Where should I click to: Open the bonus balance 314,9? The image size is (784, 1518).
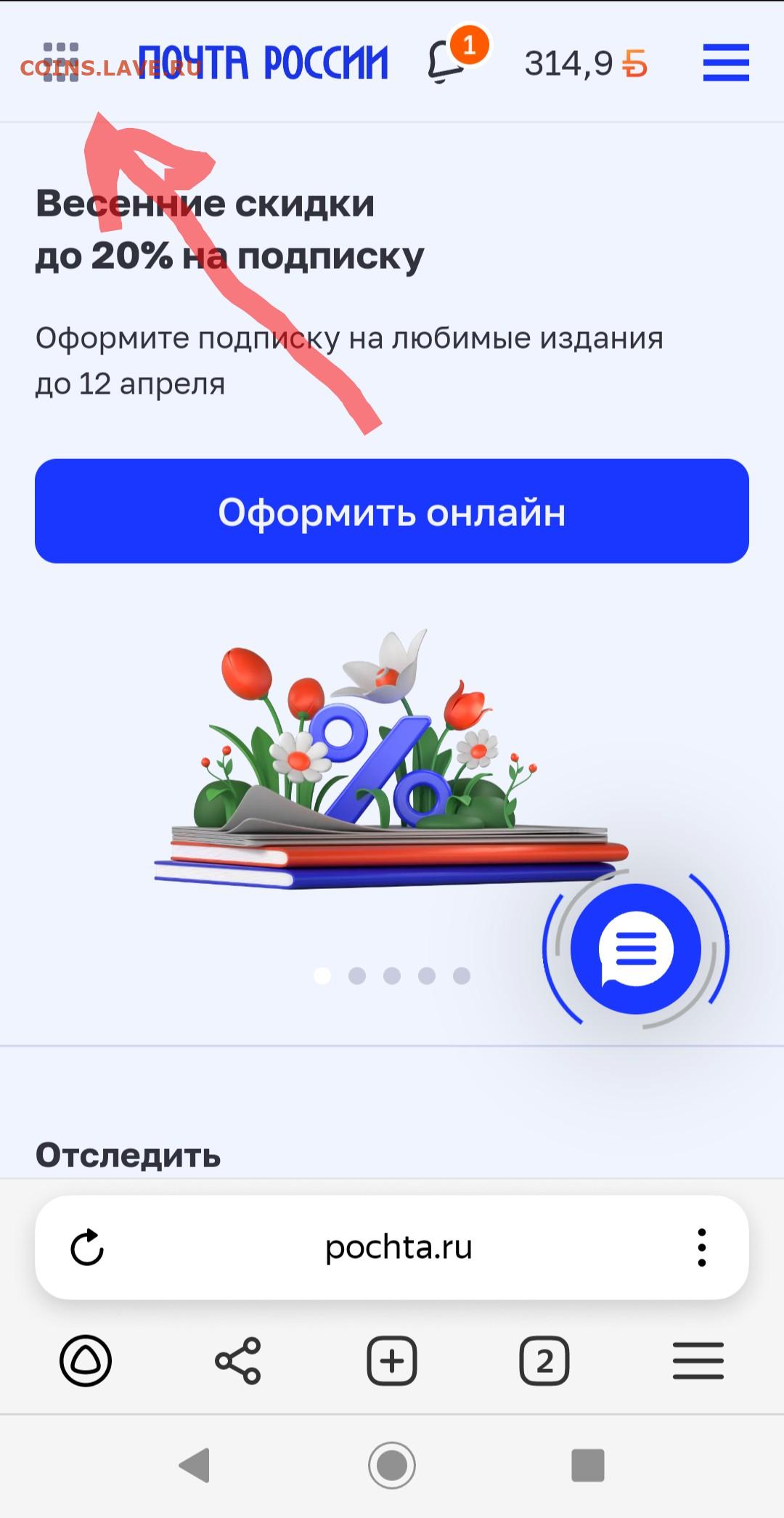pos(586,64)
